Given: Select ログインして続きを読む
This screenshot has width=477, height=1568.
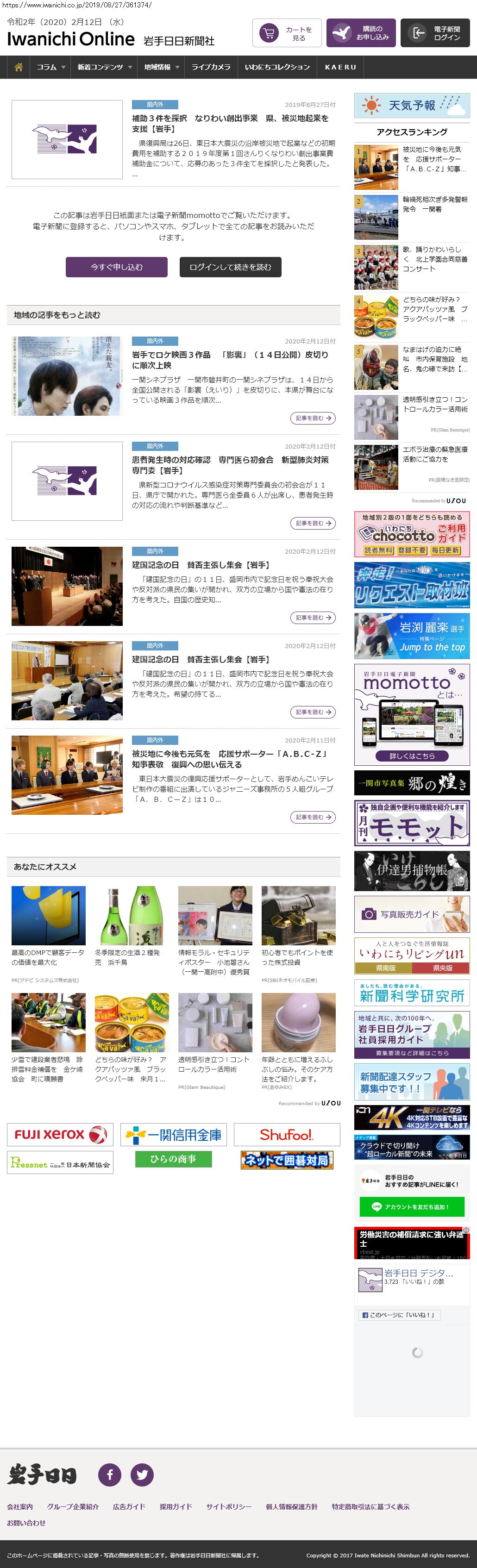Looking at the screenshot, I should click(230, 267).
